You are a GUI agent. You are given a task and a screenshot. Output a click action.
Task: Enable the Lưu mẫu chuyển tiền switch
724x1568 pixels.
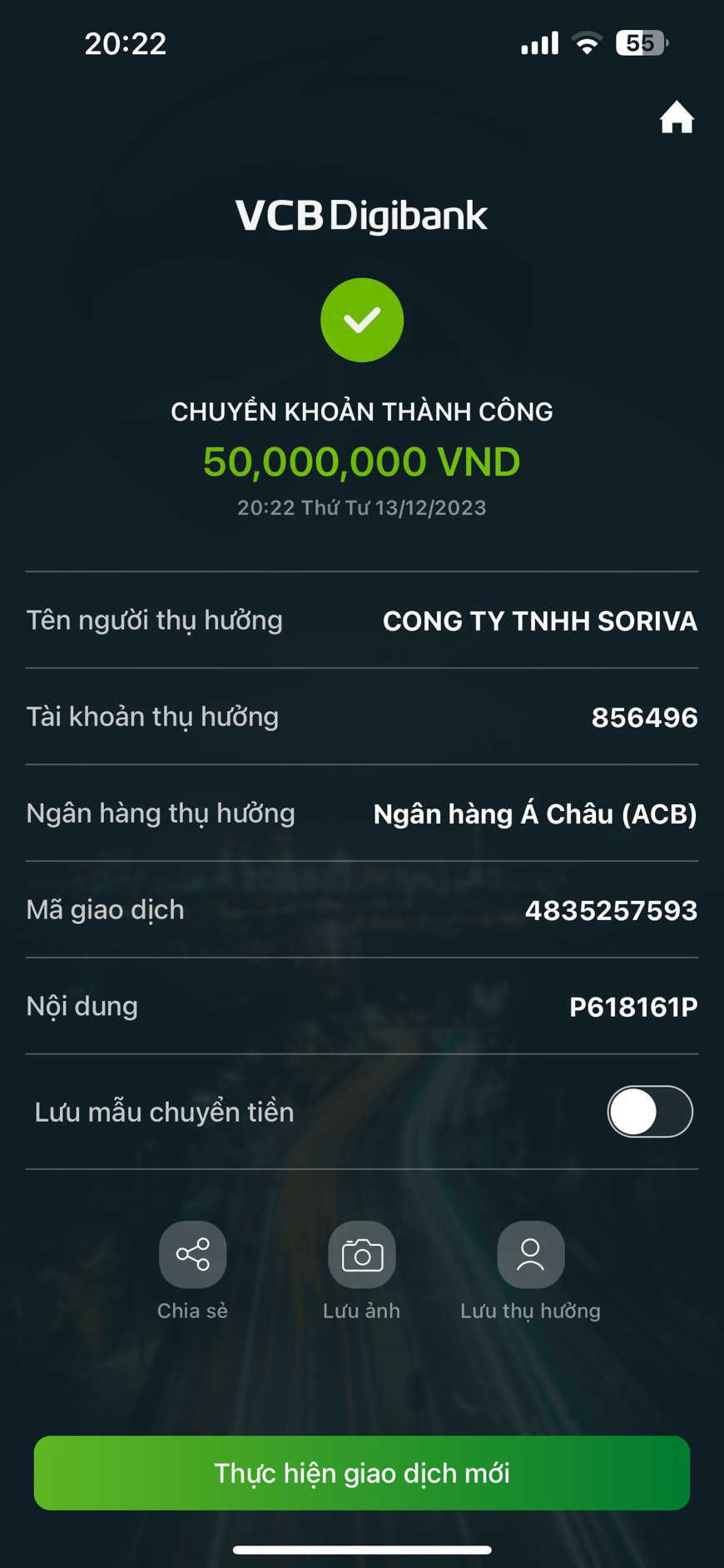pyautogui.click(x=650, y=1112)
